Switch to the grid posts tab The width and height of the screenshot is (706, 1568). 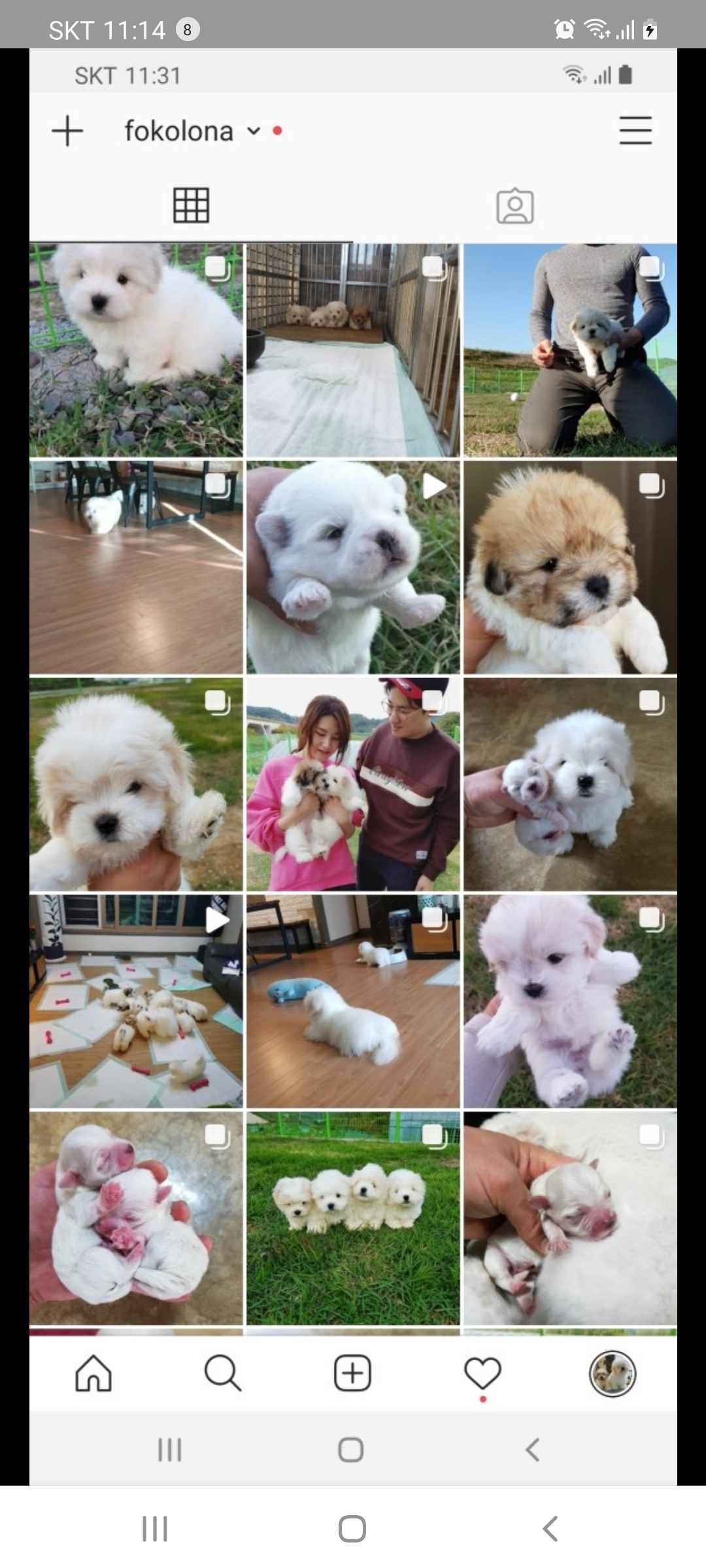pyautogui.click(x=191, y=205)
